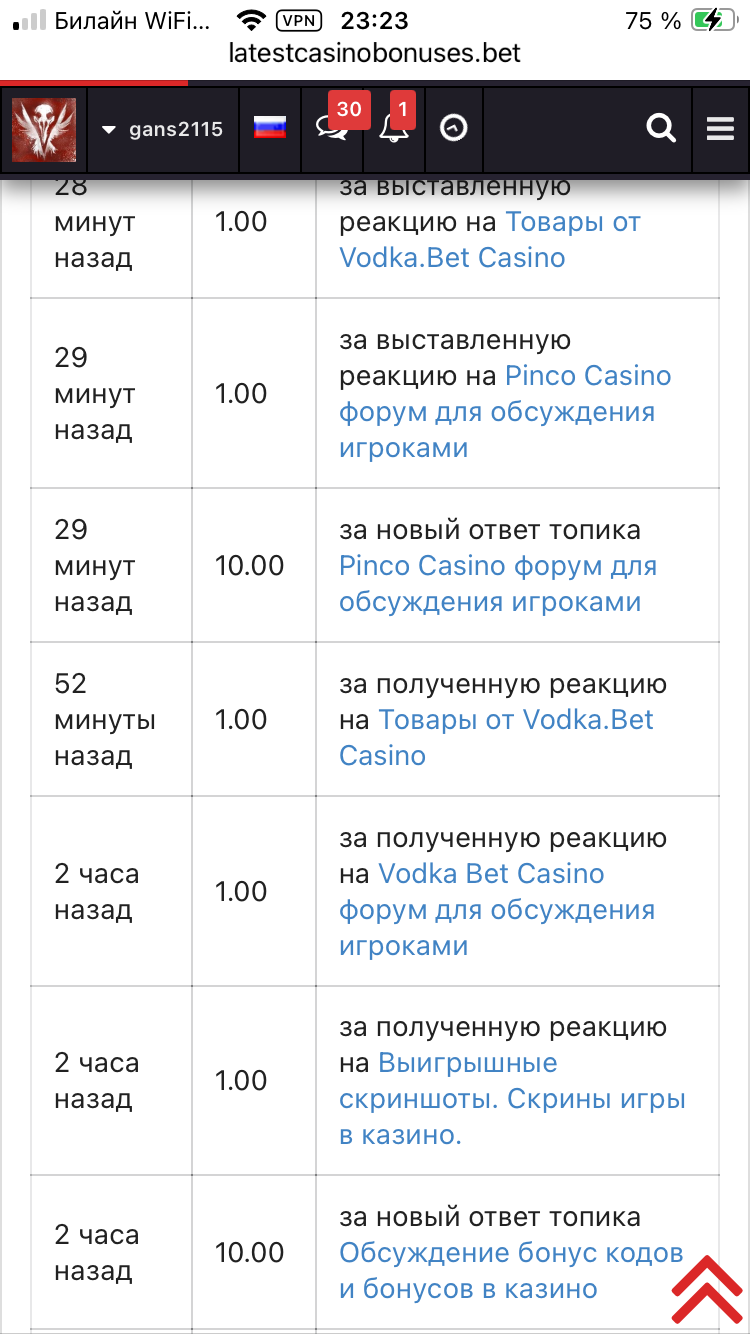Jump to top with red arrows button
750x1334 pixels.
[x=706, y=1288]
